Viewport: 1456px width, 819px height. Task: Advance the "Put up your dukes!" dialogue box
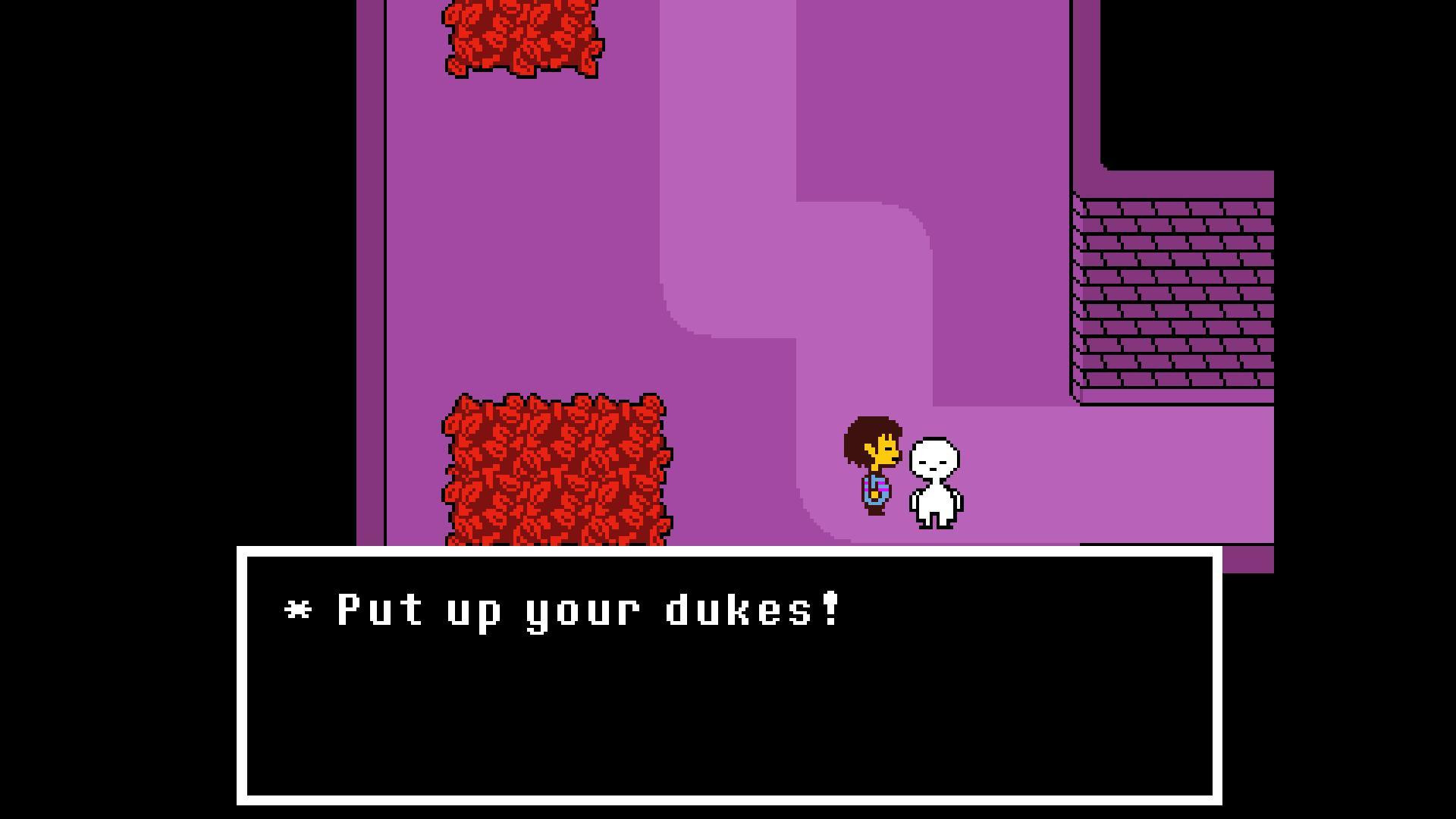(729, 675)
